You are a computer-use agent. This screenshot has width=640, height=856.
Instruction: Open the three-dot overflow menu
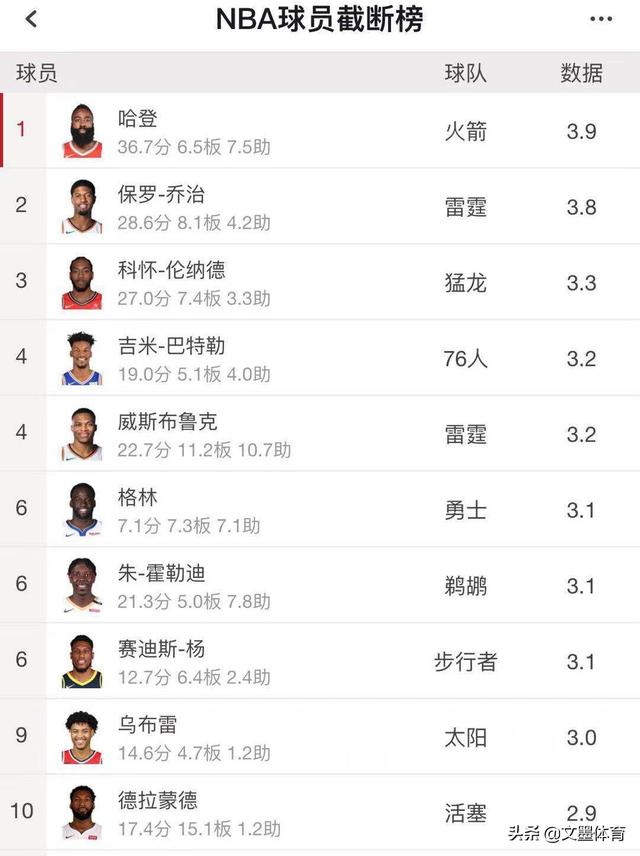click(x=600, y=19)
